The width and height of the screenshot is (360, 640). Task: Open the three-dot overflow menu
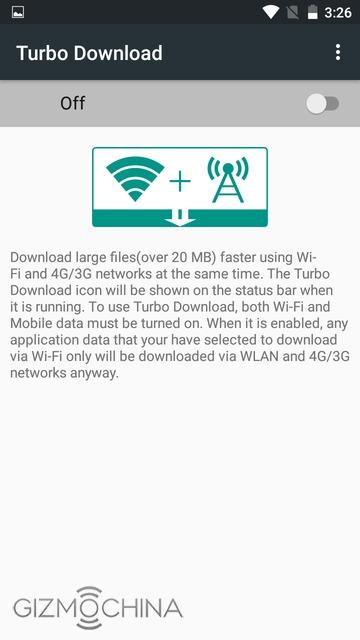[x=338, y=53]
